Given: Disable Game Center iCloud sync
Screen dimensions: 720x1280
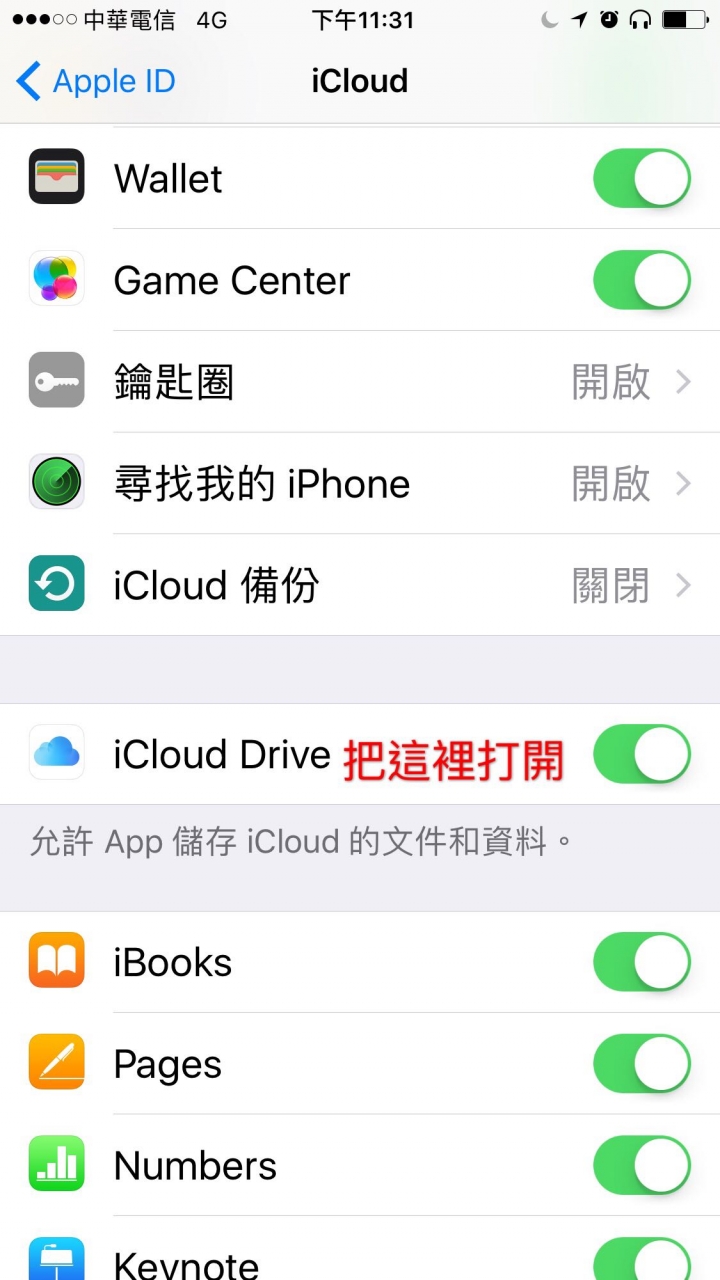Looking at the screenshot, I should (x=641, y=281).
